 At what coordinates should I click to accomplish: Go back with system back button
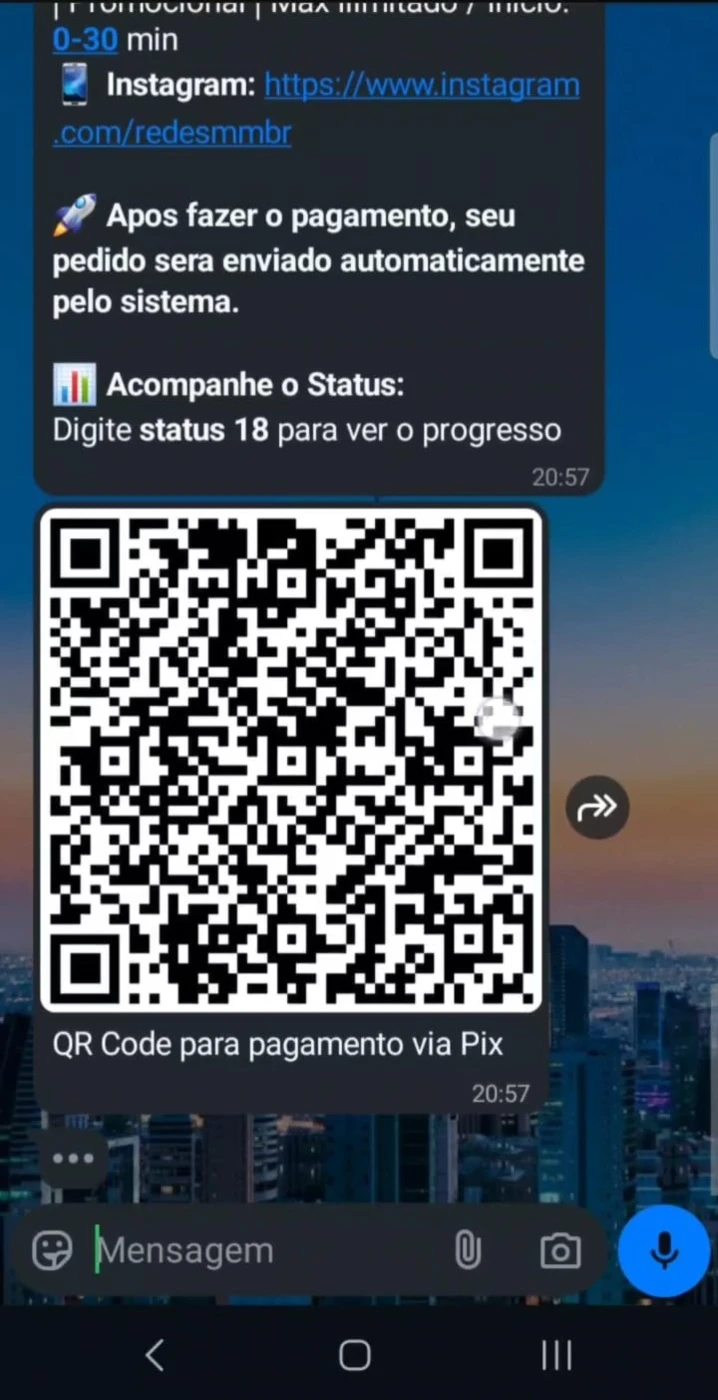tap(154, 1355)
